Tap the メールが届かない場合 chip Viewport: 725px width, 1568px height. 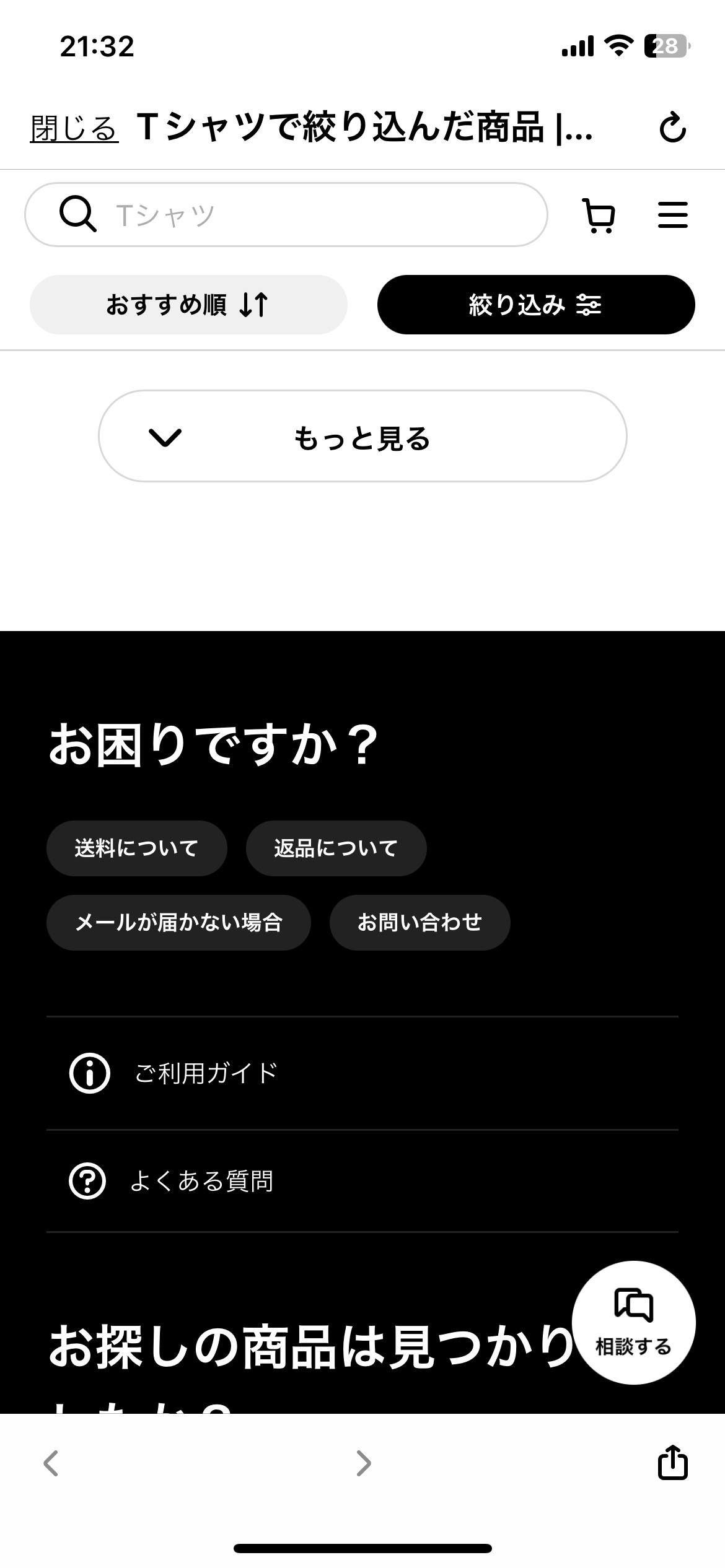[x=178, y=923]
